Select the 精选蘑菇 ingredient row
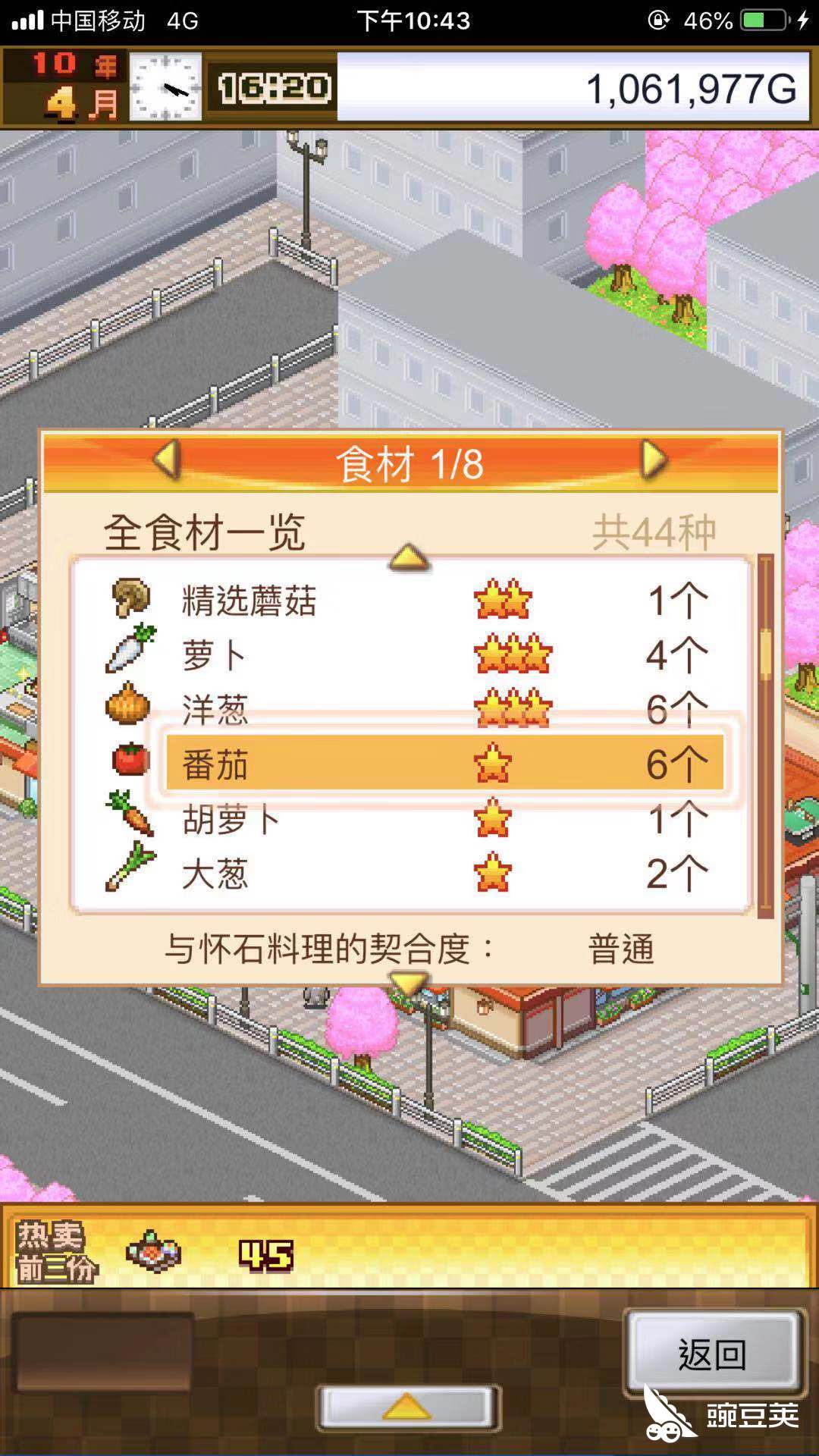819x1456 pixels. click(x=409, y=601)
